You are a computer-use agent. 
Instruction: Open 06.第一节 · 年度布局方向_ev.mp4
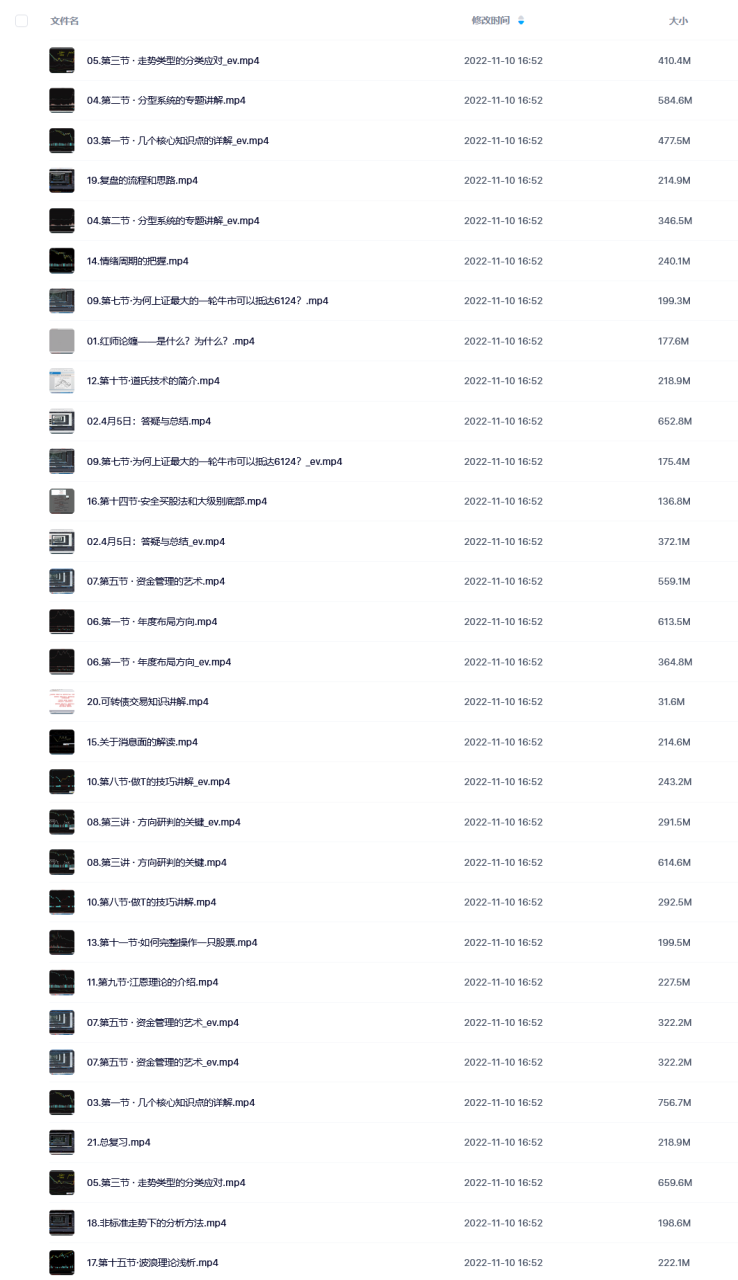coord(159,662)
